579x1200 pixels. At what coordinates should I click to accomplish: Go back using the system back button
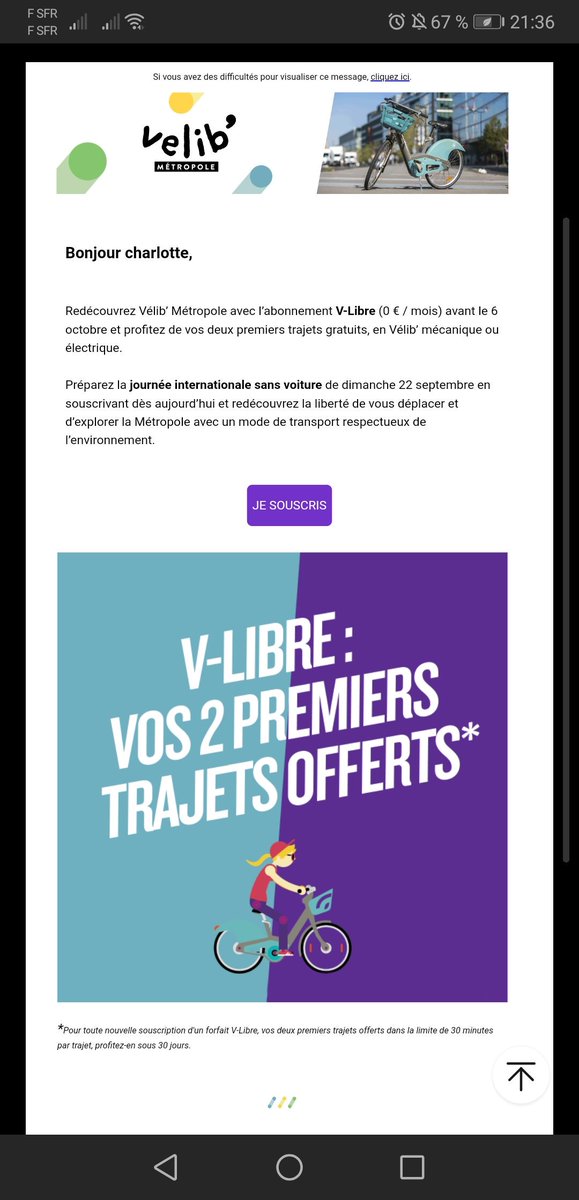(166, 1166)
